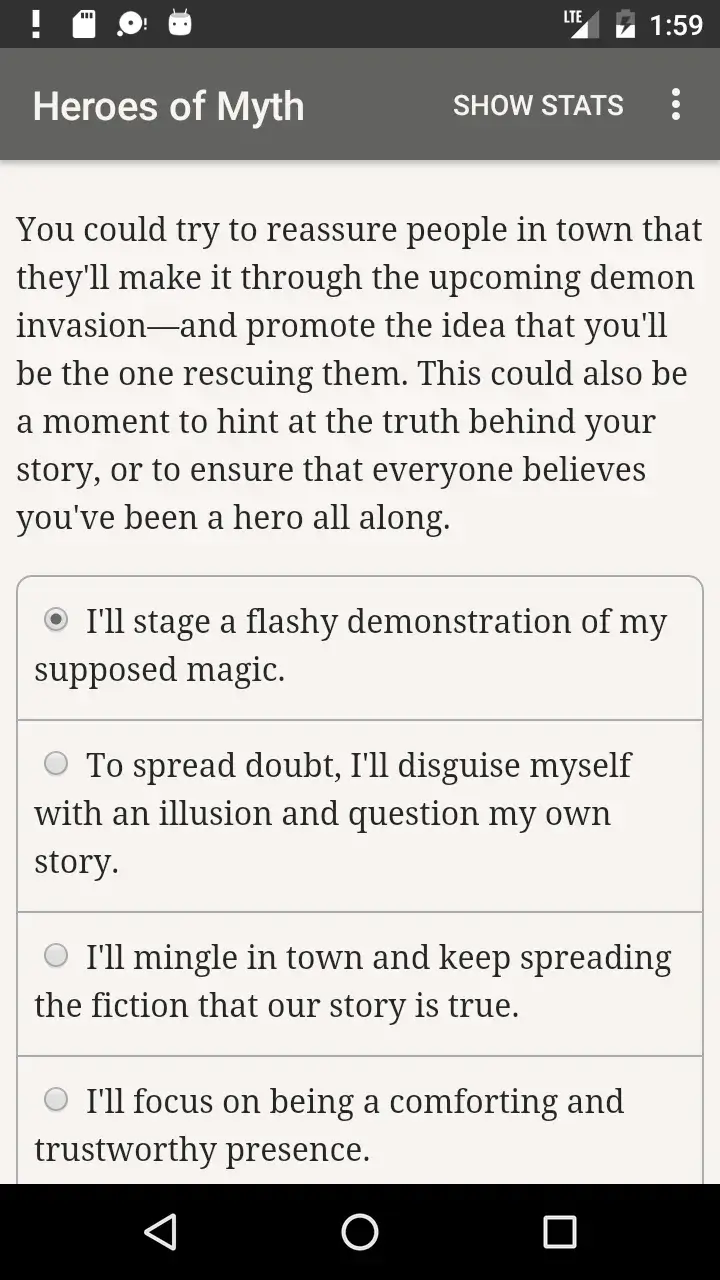Tap the battery charging indicator
The image size is (720, 1280).
click(x=627, y=24)
